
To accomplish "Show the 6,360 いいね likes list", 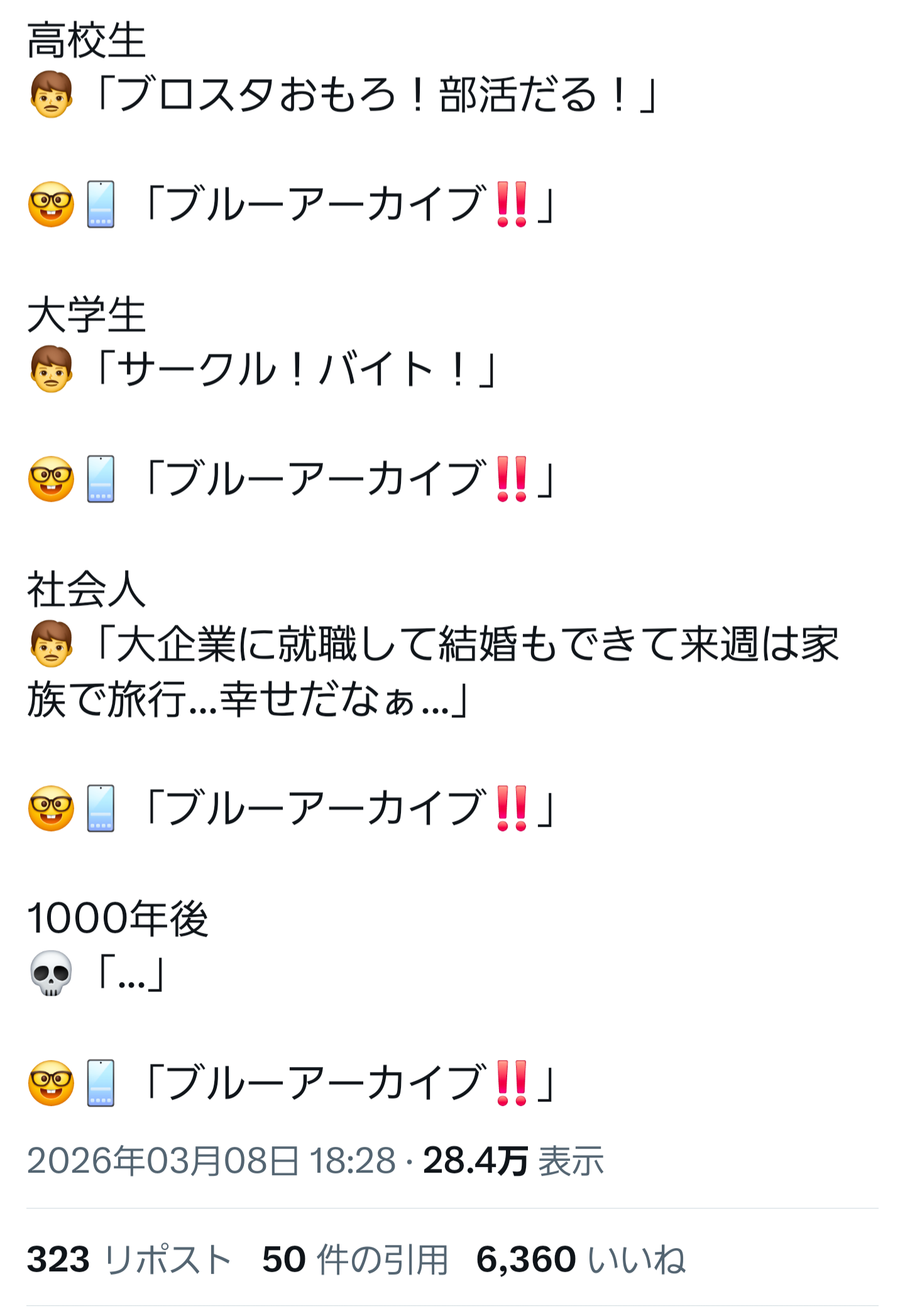I will pyautogui.click(x=580, y=1259).
